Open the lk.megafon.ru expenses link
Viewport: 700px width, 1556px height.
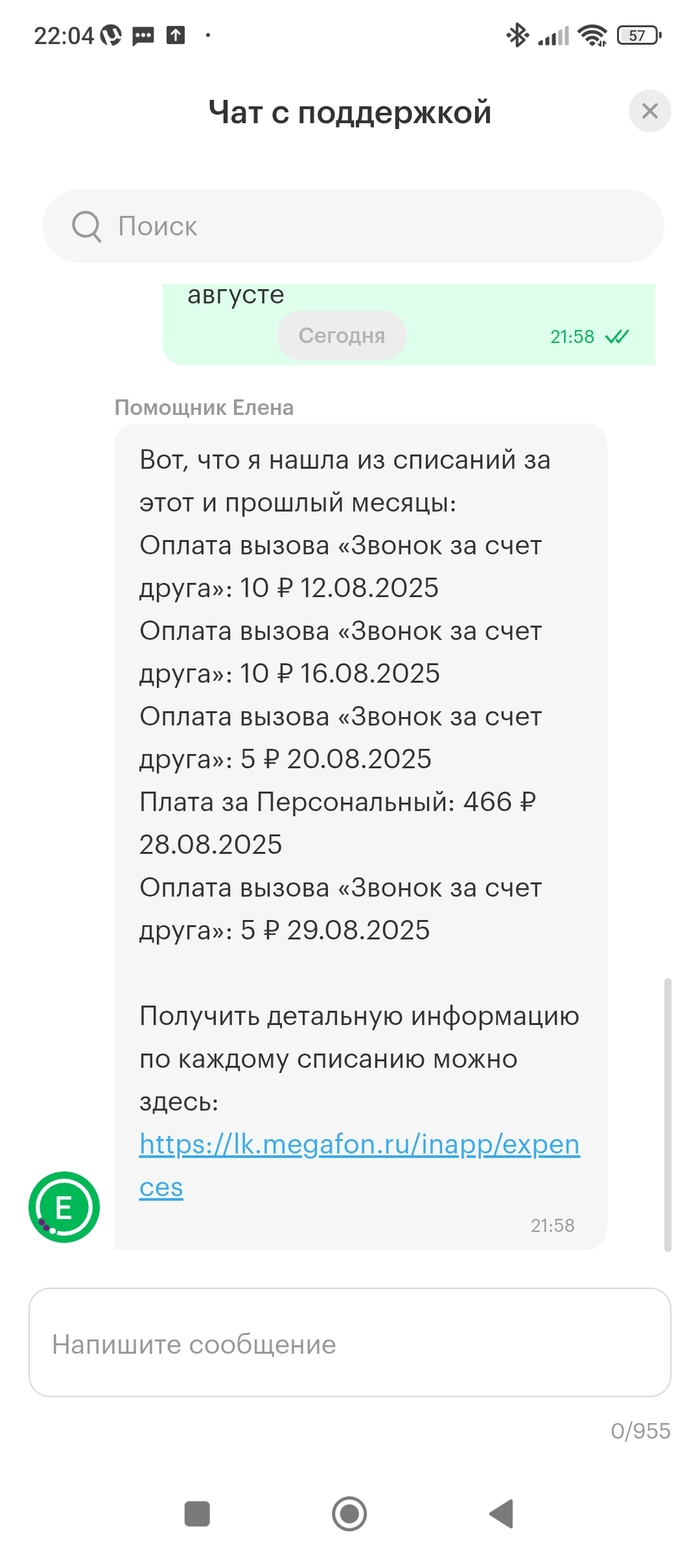pos(359,1145)
